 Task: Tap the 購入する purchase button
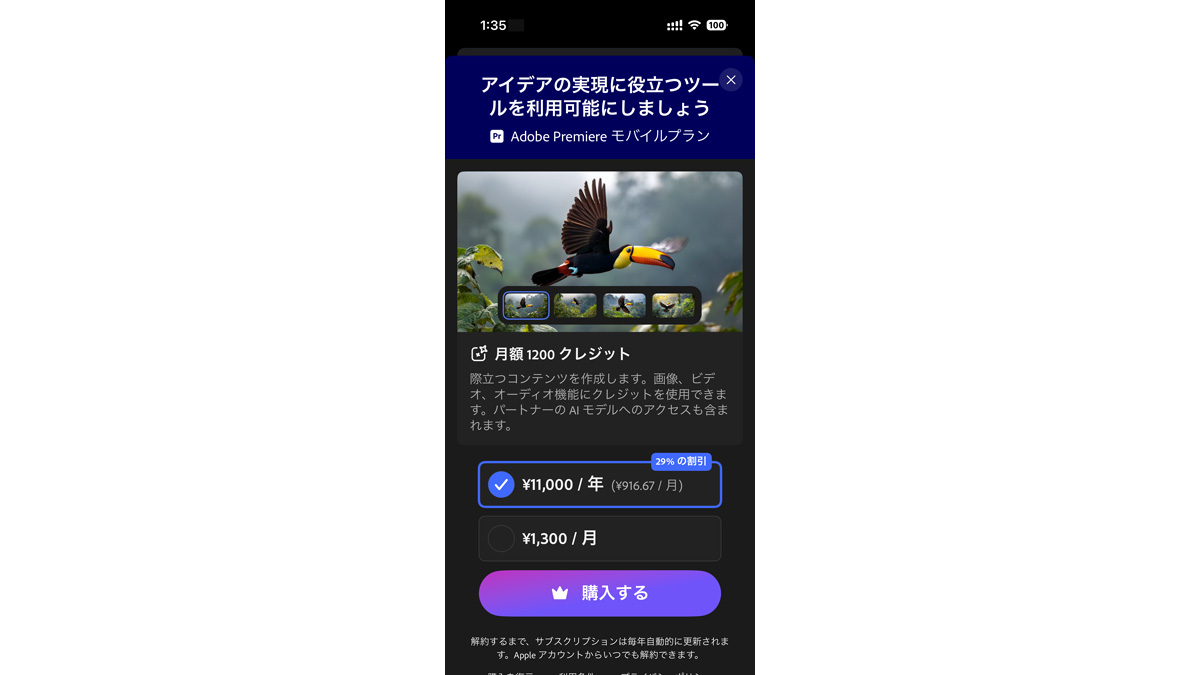click(599, 593)
